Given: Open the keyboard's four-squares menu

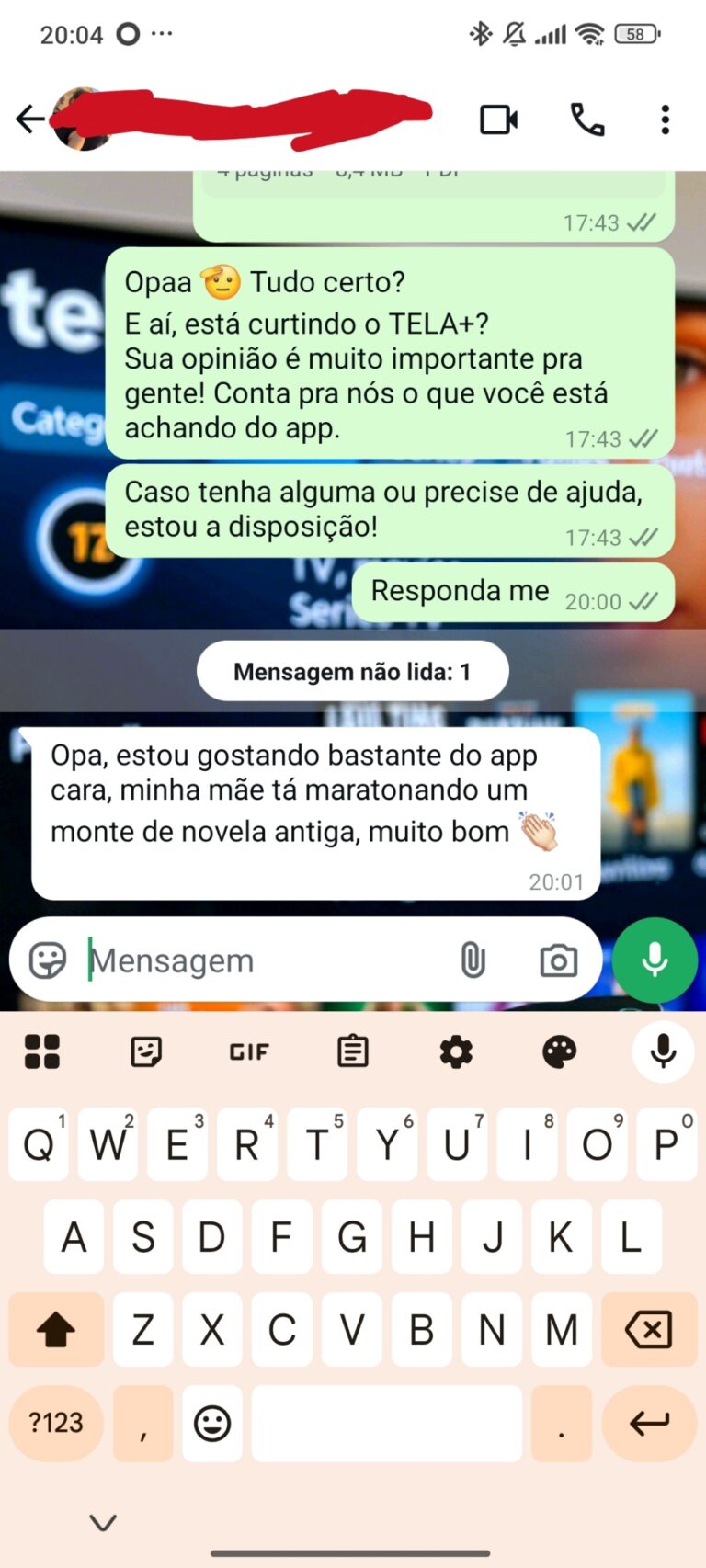Looking at the screenshot, I should (x=42, y=1051).
